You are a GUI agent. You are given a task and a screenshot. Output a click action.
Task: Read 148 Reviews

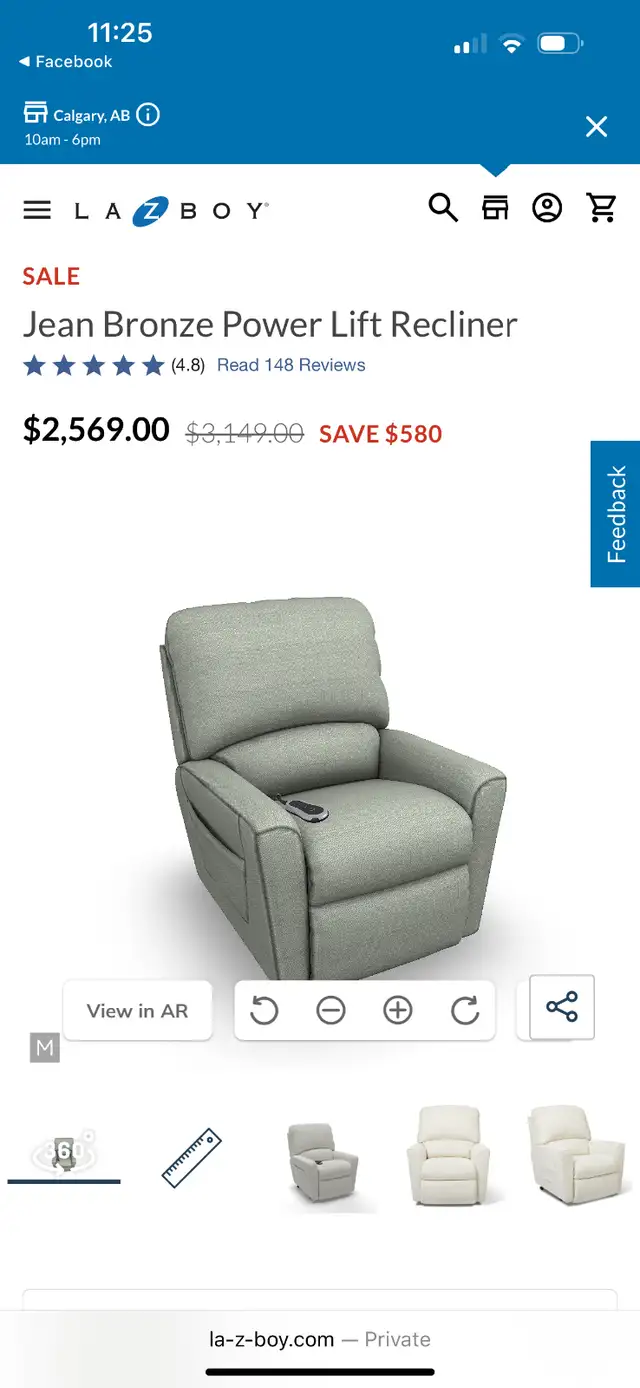[x=291, y=365]
